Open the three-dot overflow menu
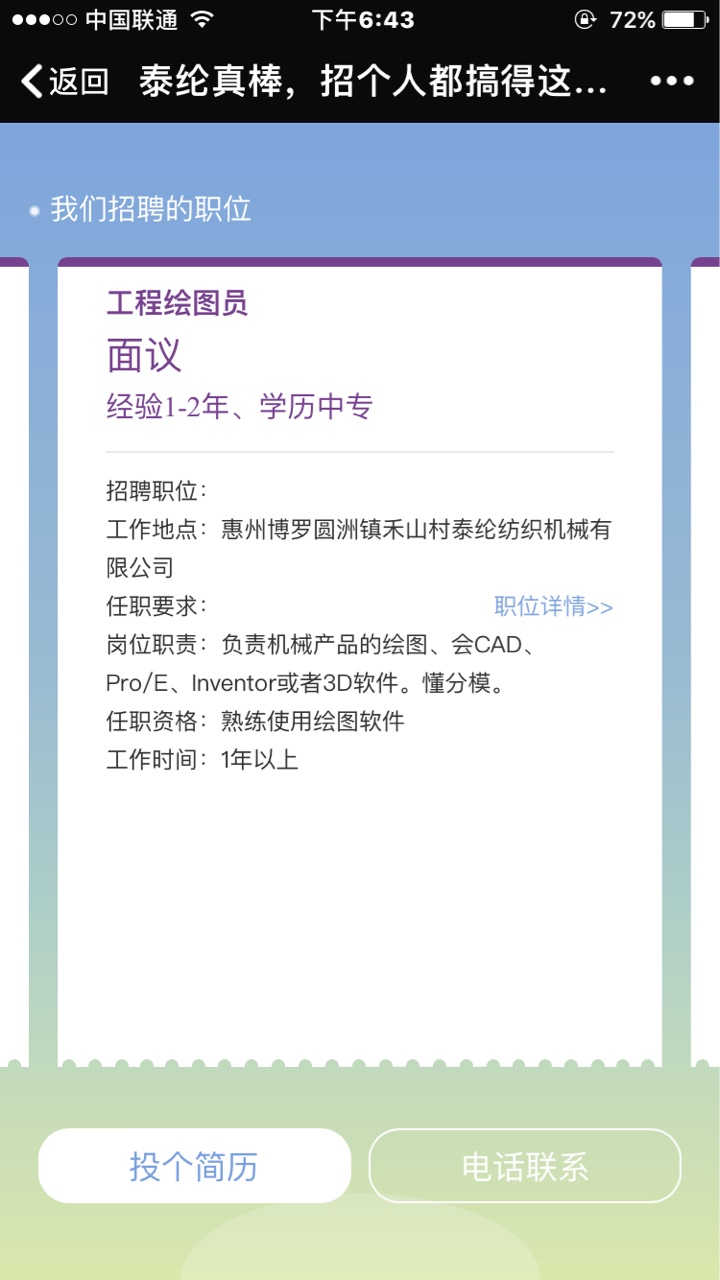Viewport: 720px width, 1280px height. click(671, 82)
